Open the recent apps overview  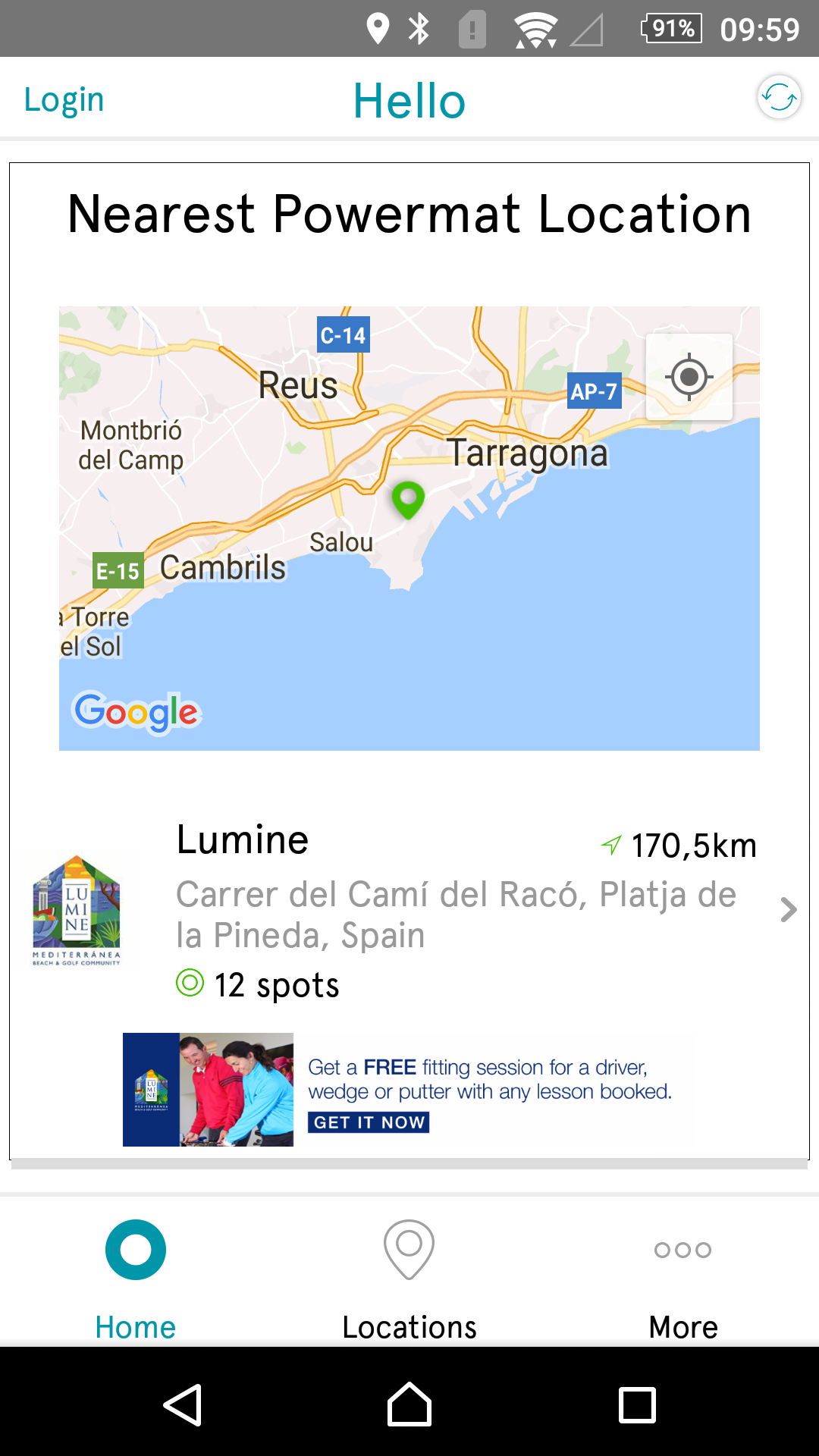637,1404
